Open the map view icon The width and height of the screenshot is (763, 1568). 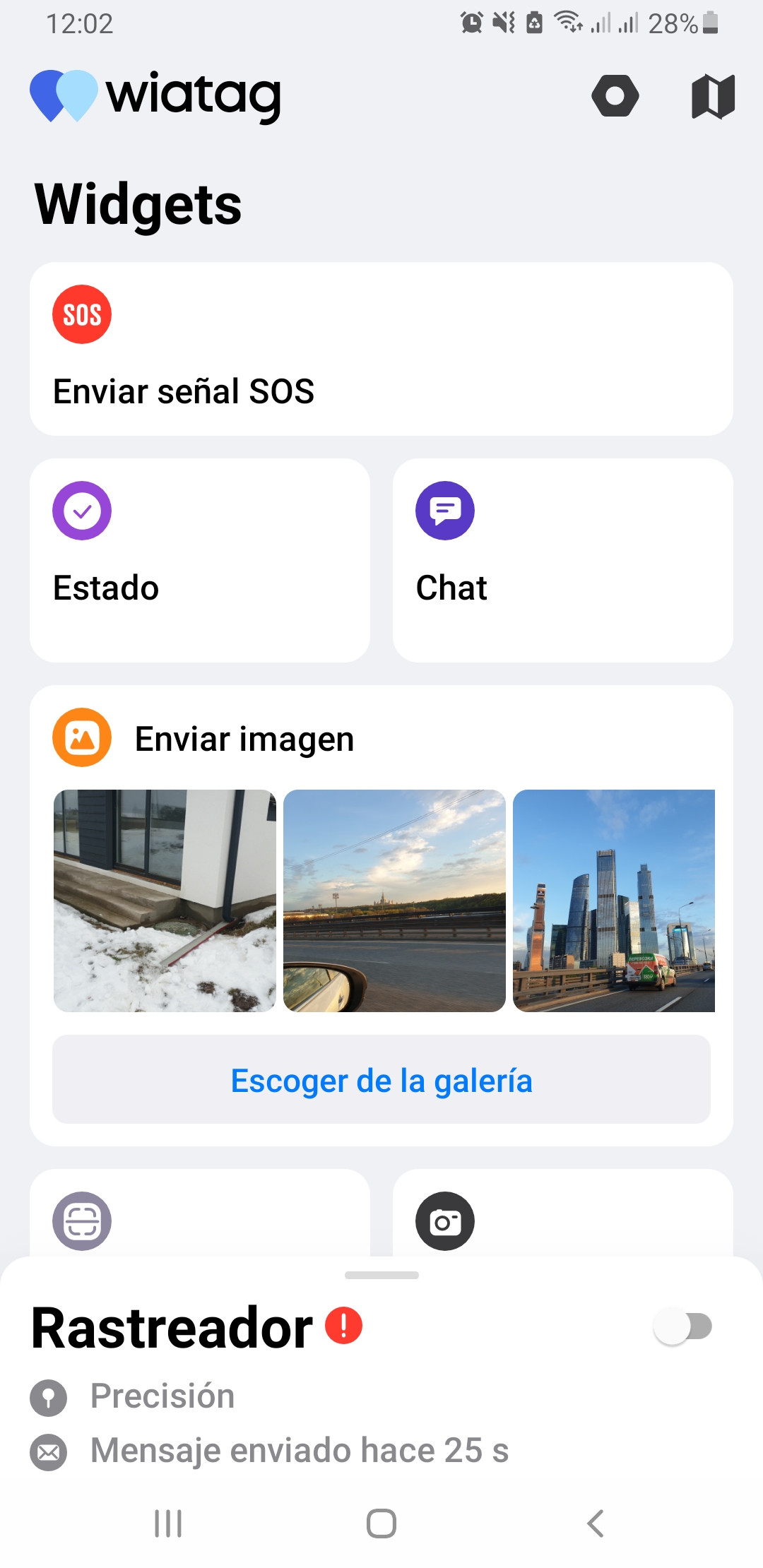(713, 97)
